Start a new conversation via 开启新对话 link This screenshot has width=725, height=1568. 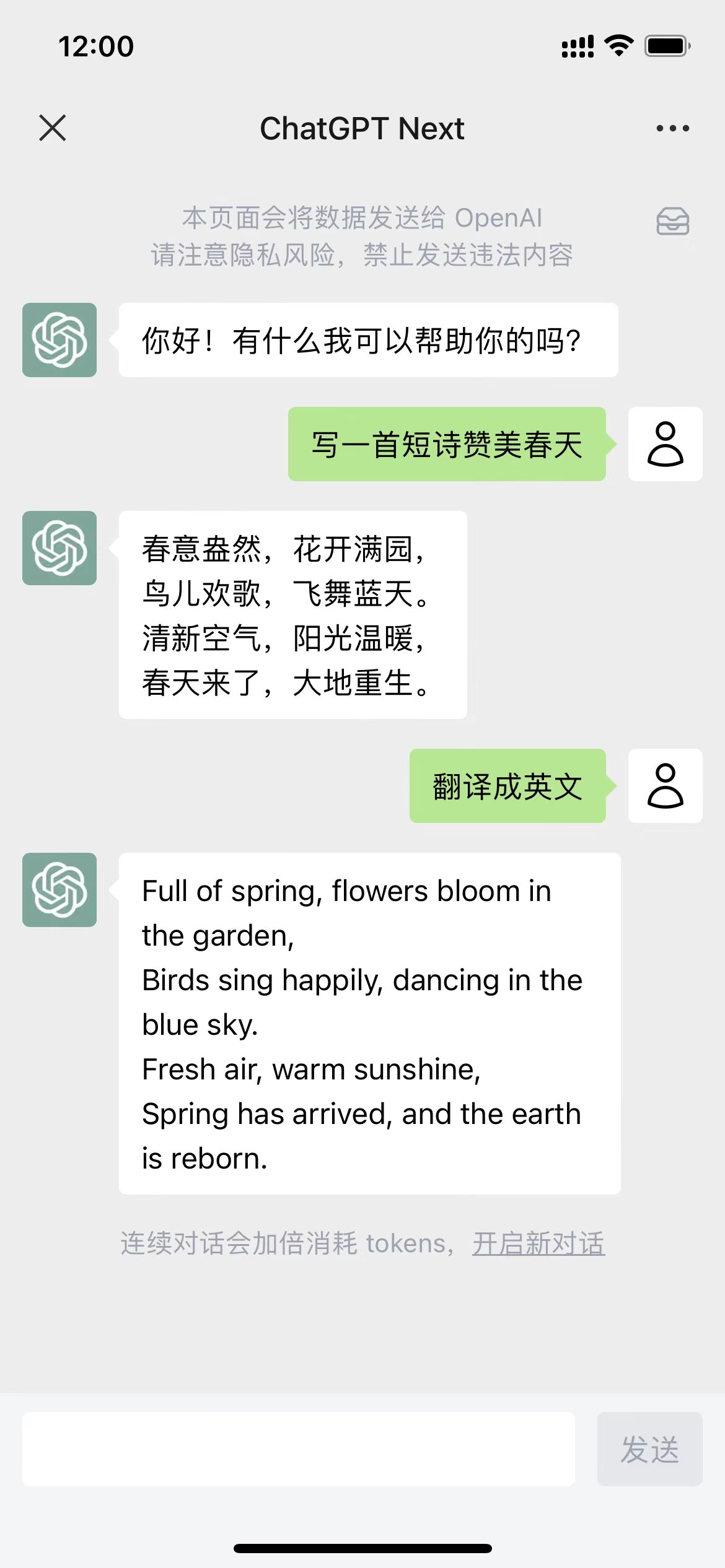538,1243
